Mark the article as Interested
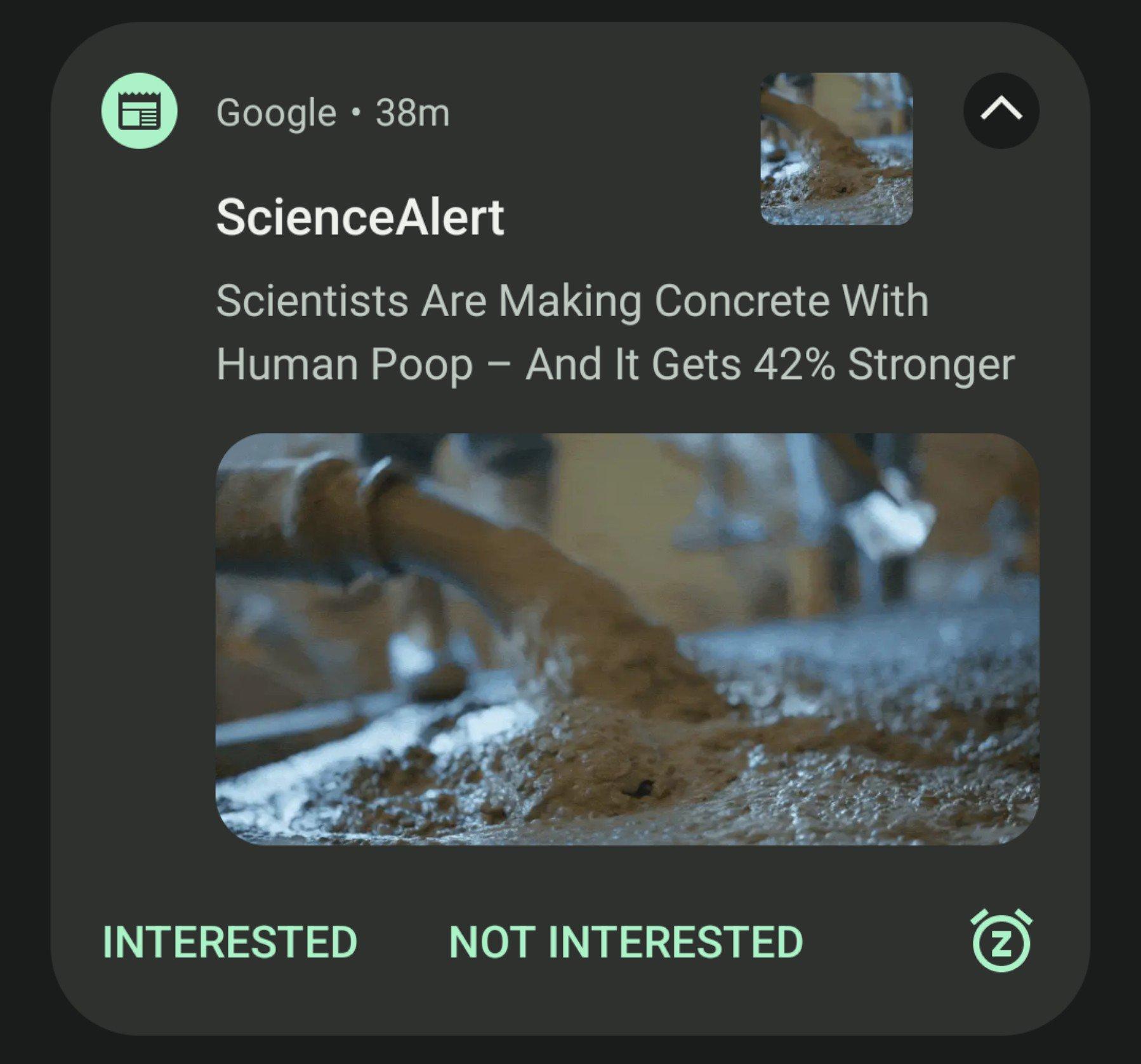The image size is (1141, 1064). (230, 942)
